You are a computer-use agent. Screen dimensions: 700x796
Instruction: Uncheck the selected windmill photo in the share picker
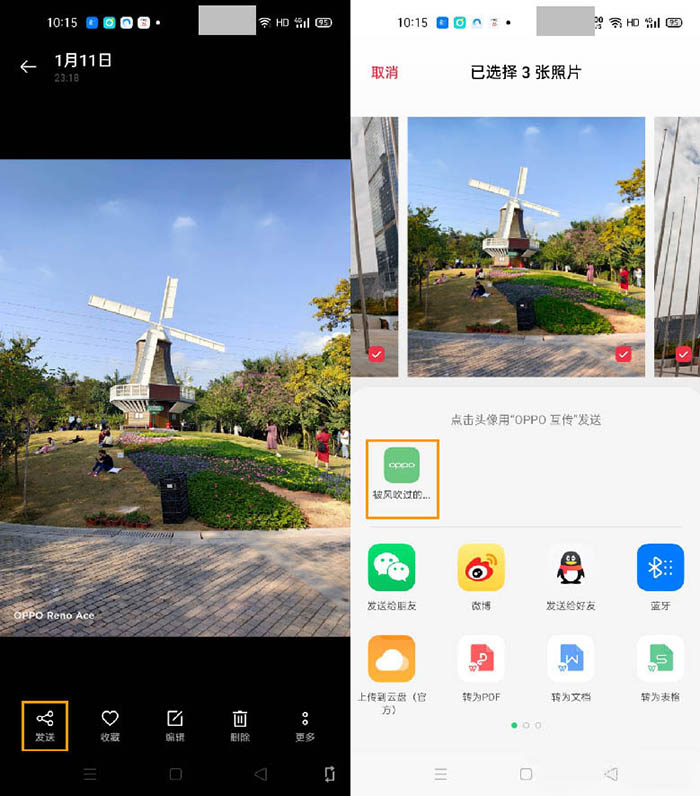coord(624,355)
